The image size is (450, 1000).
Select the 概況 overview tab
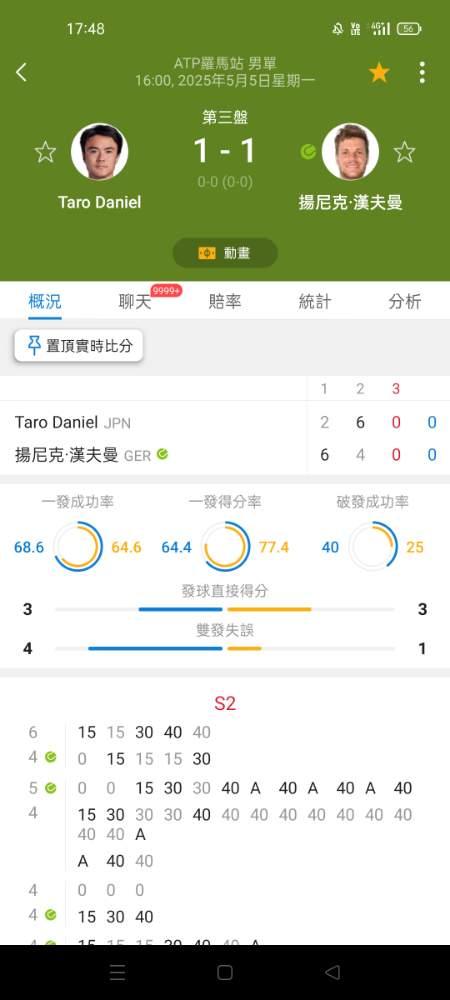pos(45,302)
